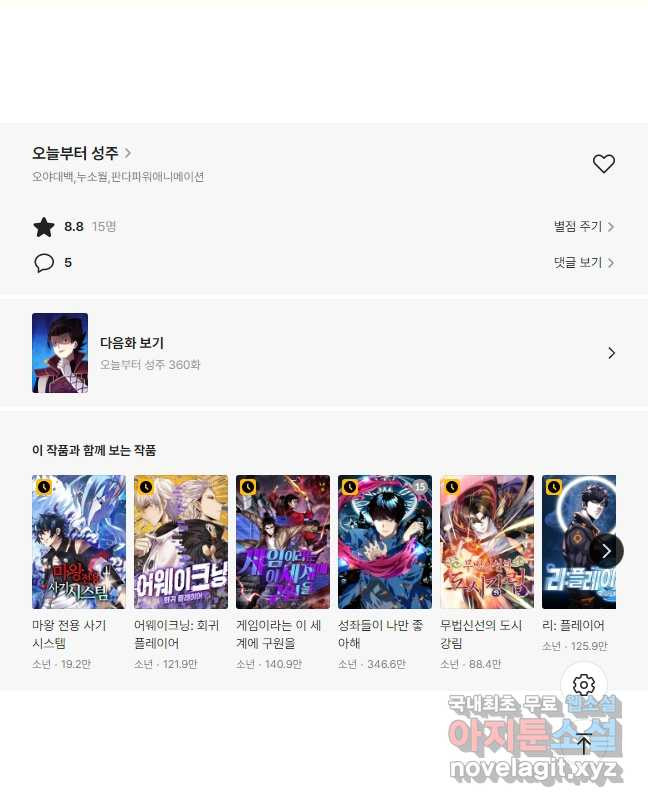Like this series with the heart icon
The height and width of the screenshot is (807, 648).
[x=603, y=164]
